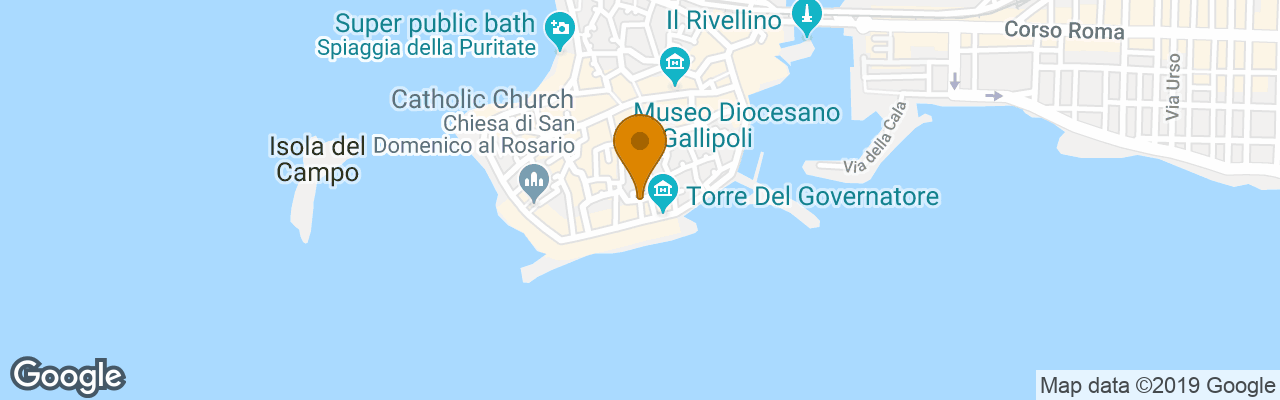Select the Spiaggia della Puritate camera marker
Screen dimensions: 1280x400
pyautogui.click(x=561, y=28)
